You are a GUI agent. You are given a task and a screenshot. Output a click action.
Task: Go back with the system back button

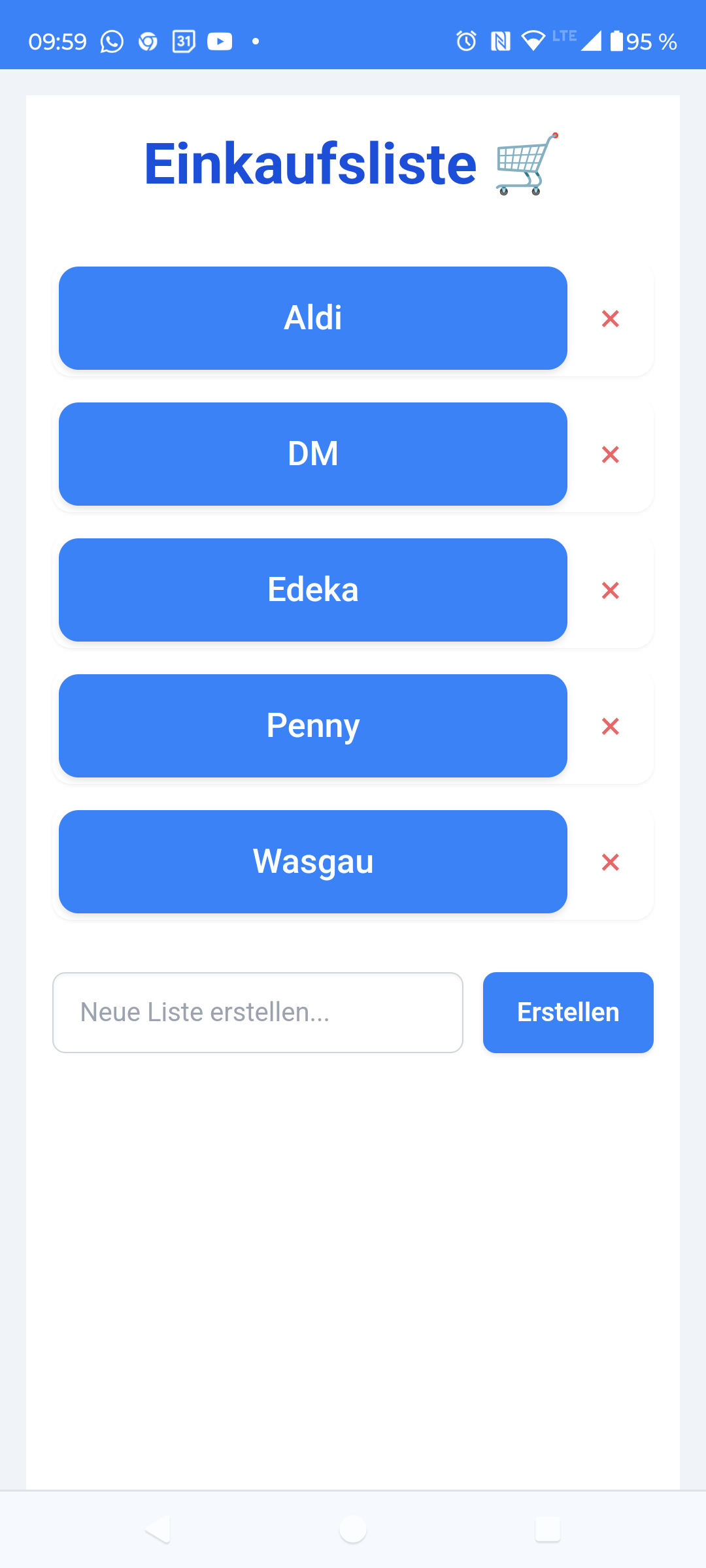click(158, 1529)
